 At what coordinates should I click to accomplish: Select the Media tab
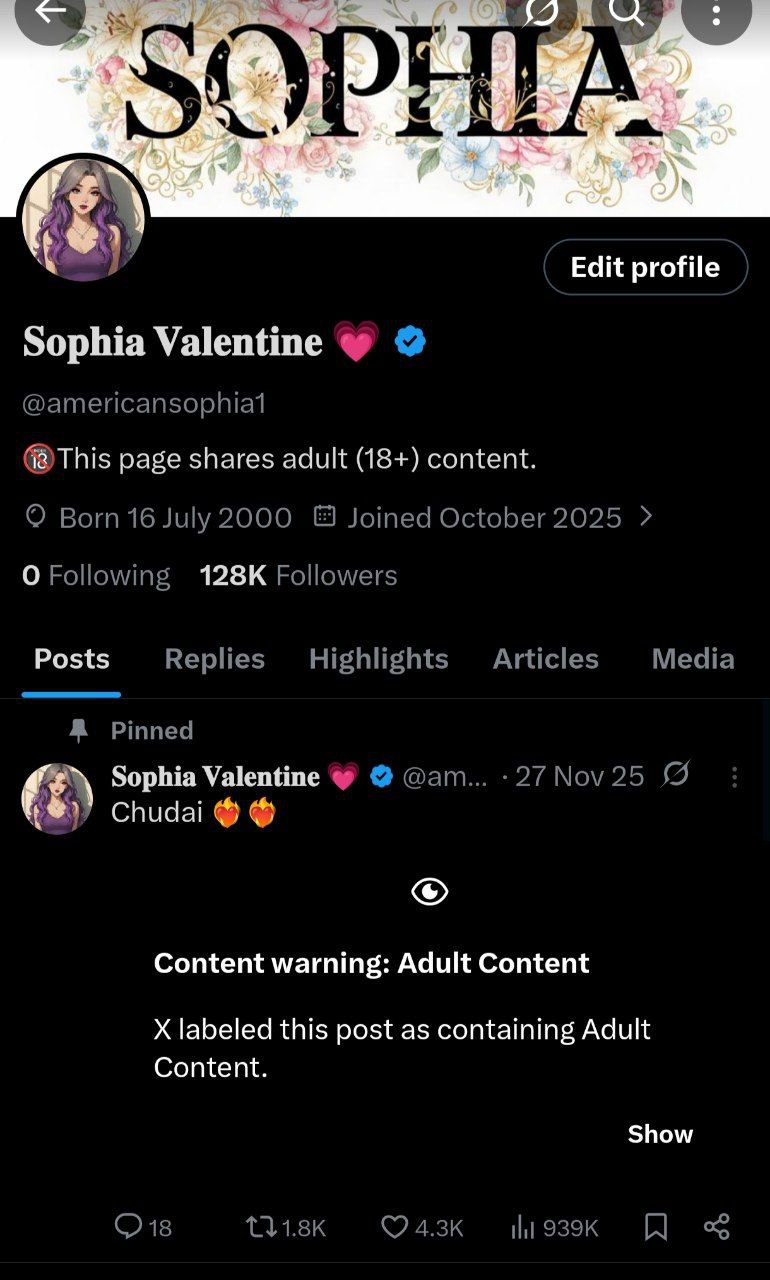(x=692, y=658)
